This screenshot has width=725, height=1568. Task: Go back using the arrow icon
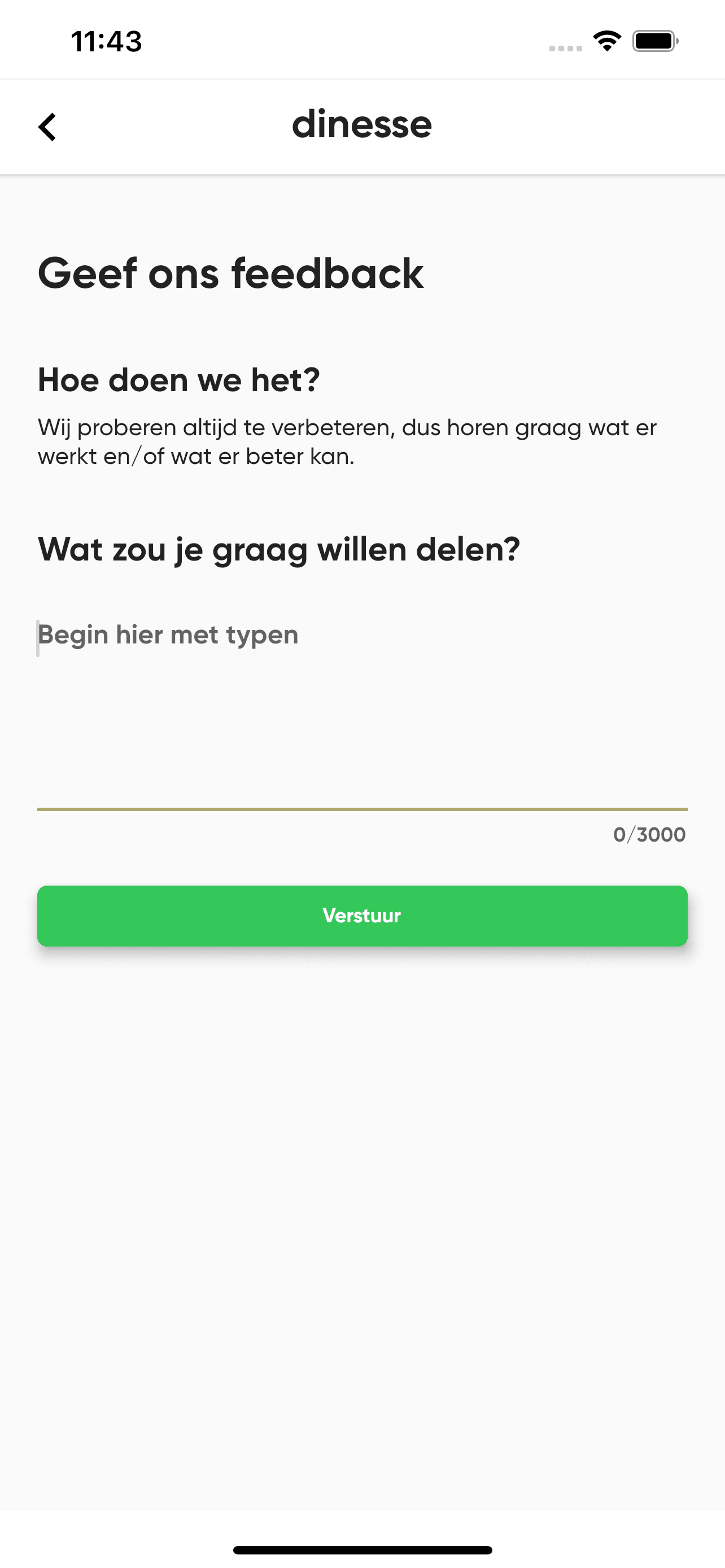tap(47, 126)
